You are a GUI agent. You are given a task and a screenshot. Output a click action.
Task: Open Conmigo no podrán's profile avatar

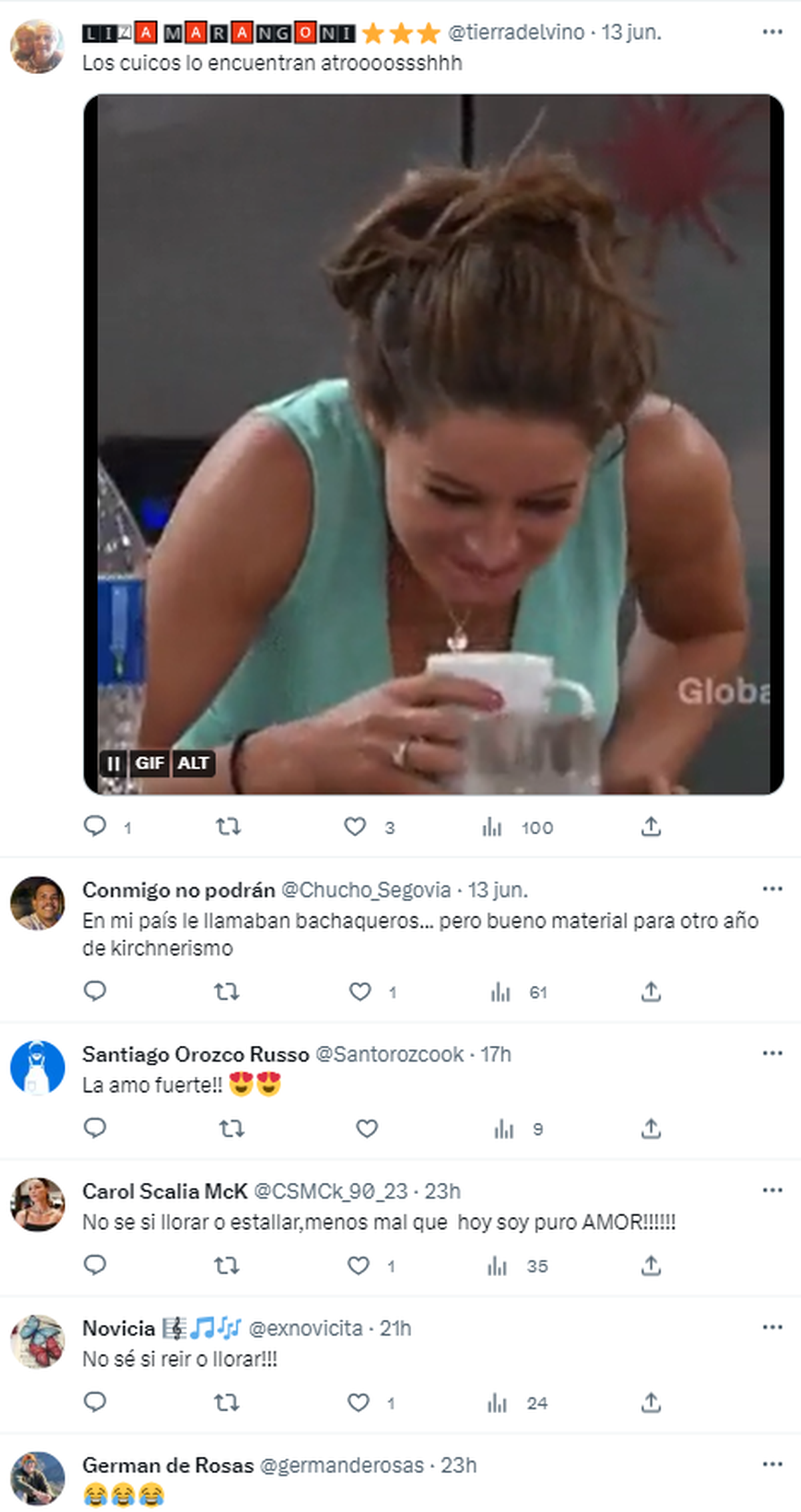[x=37, y=903]
